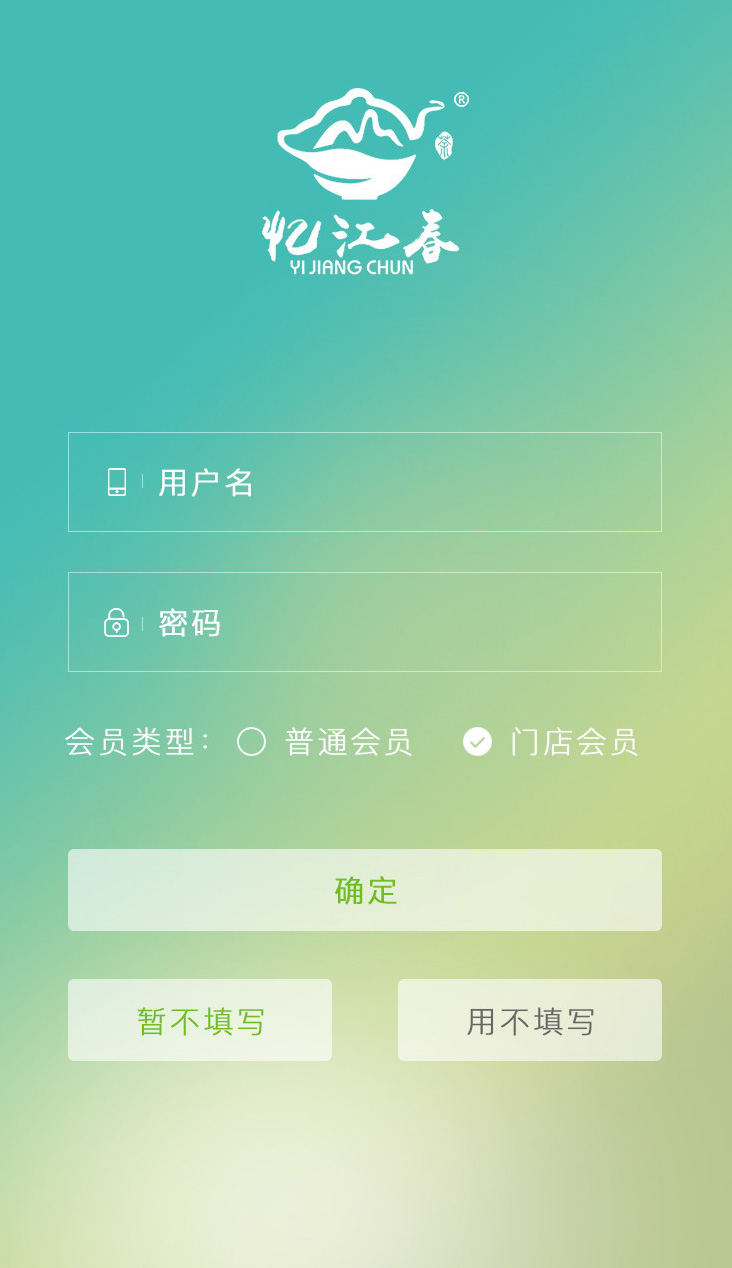
Task: Click the padlock icon in the password field
Action: 118,622
